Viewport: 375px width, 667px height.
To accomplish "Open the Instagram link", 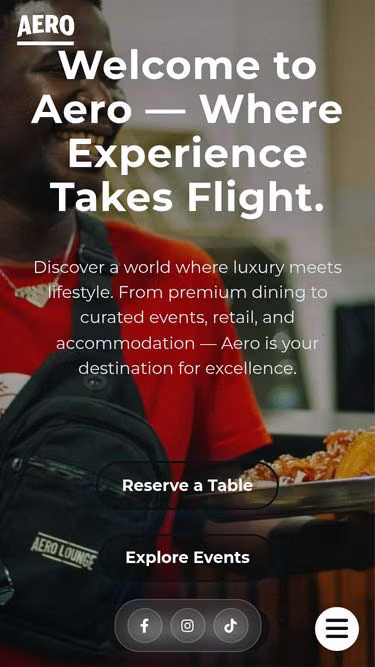I will (188, 625).
